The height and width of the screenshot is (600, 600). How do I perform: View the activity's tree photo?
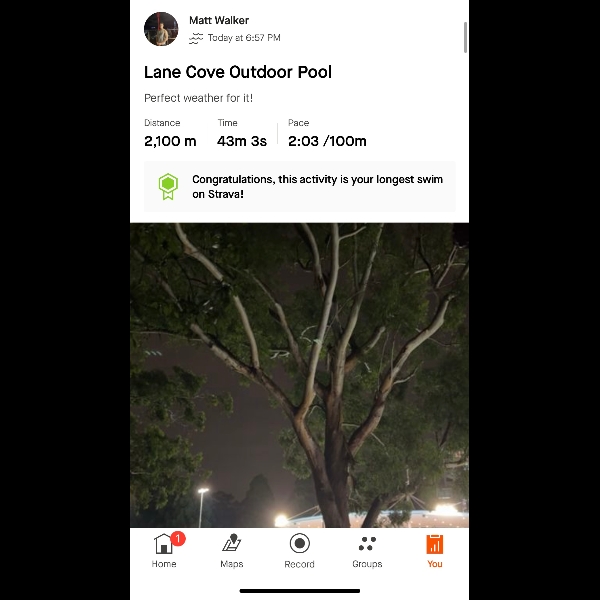[300, 375]
